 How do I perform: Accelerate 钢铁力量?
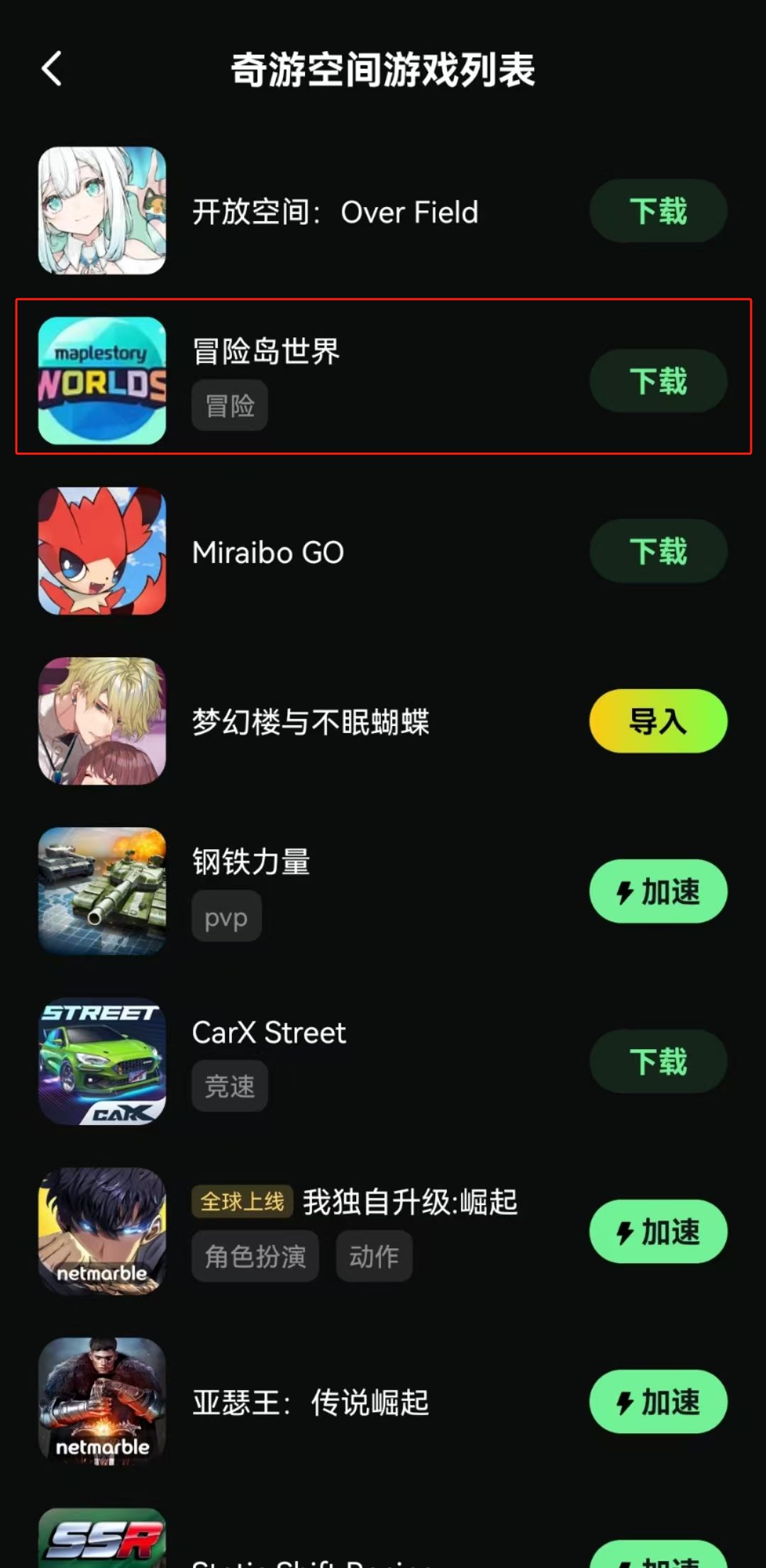[x=657, y=892]
